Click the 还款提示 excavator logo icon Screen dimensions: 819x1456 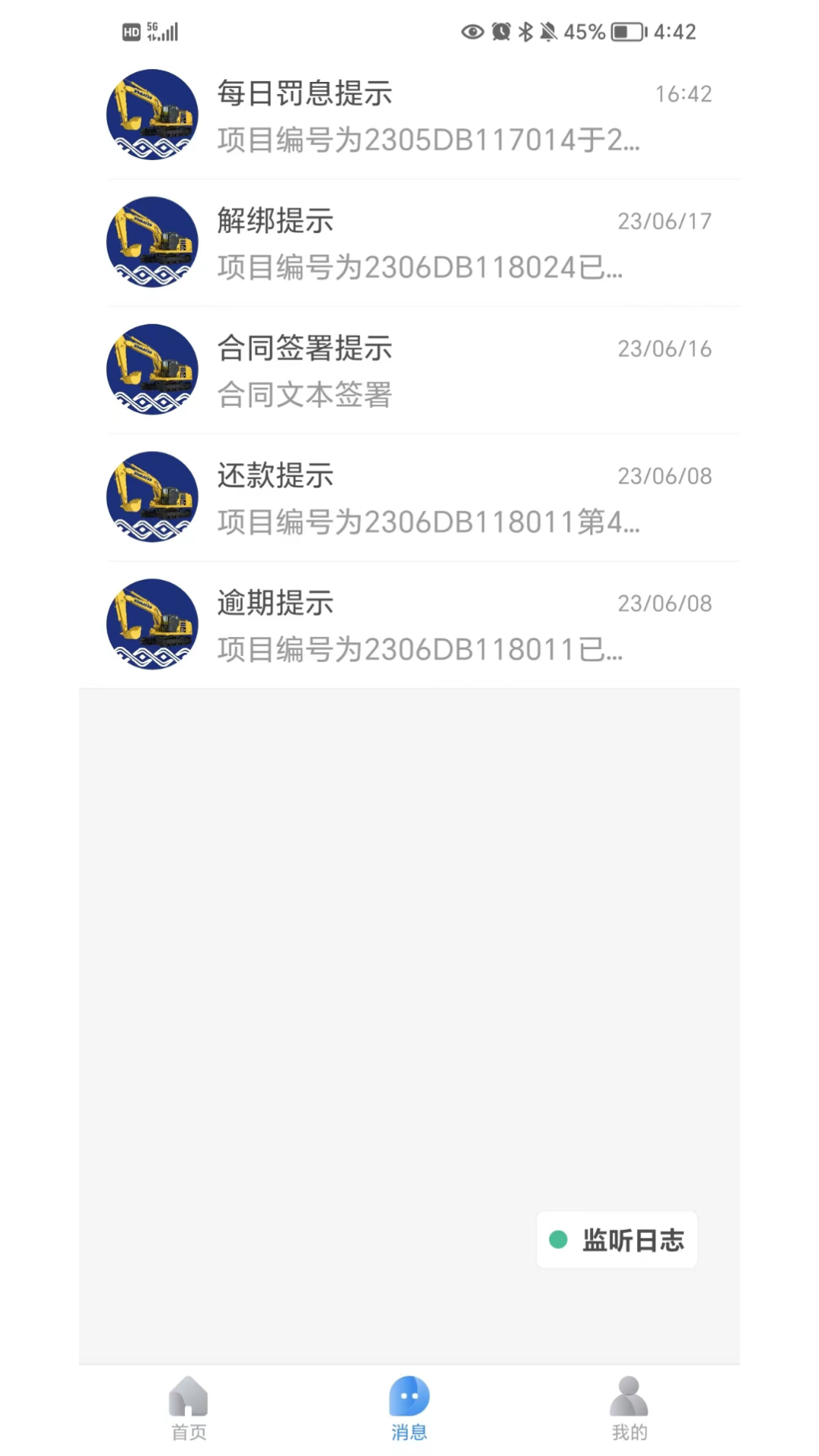tap(152, 497)
